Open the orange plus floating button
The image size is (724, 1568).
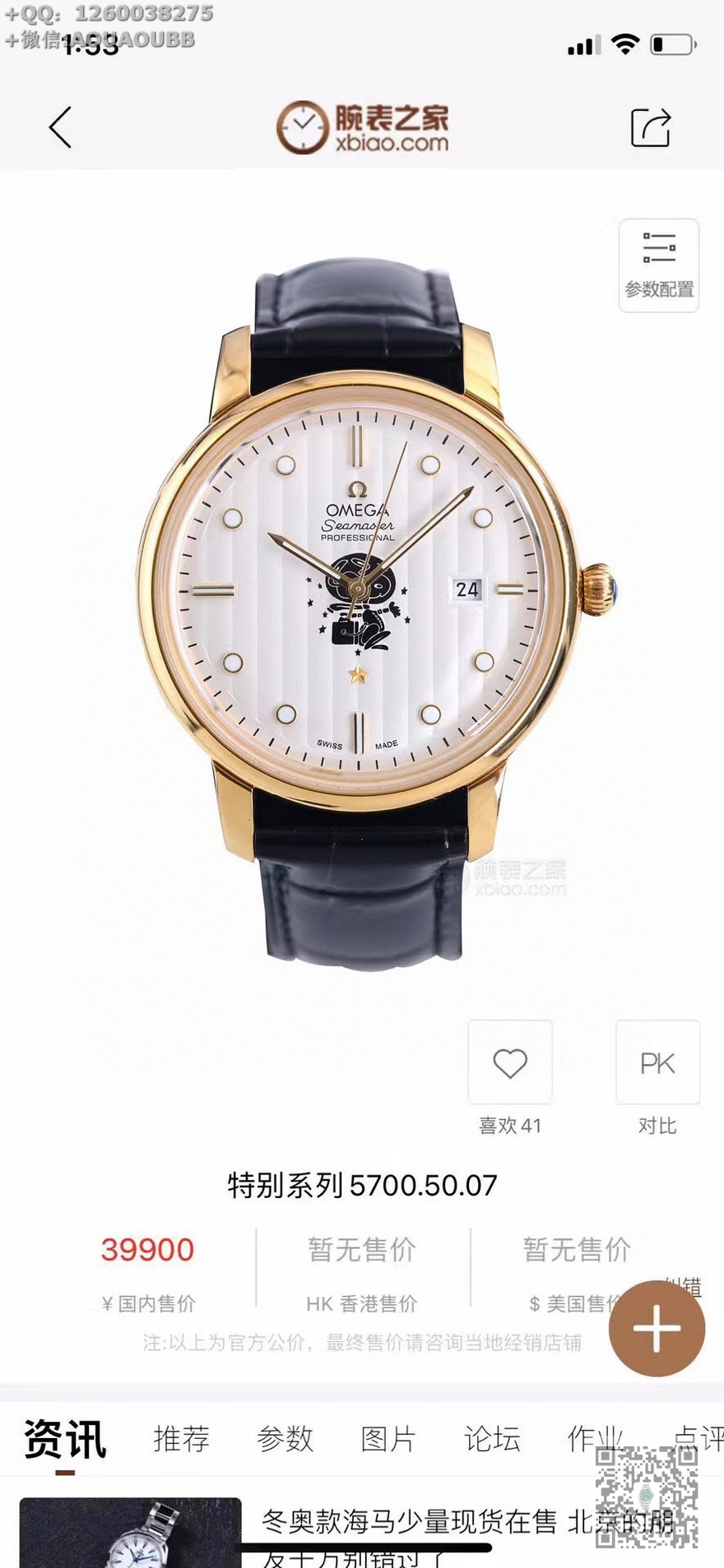coord(657,1328)
